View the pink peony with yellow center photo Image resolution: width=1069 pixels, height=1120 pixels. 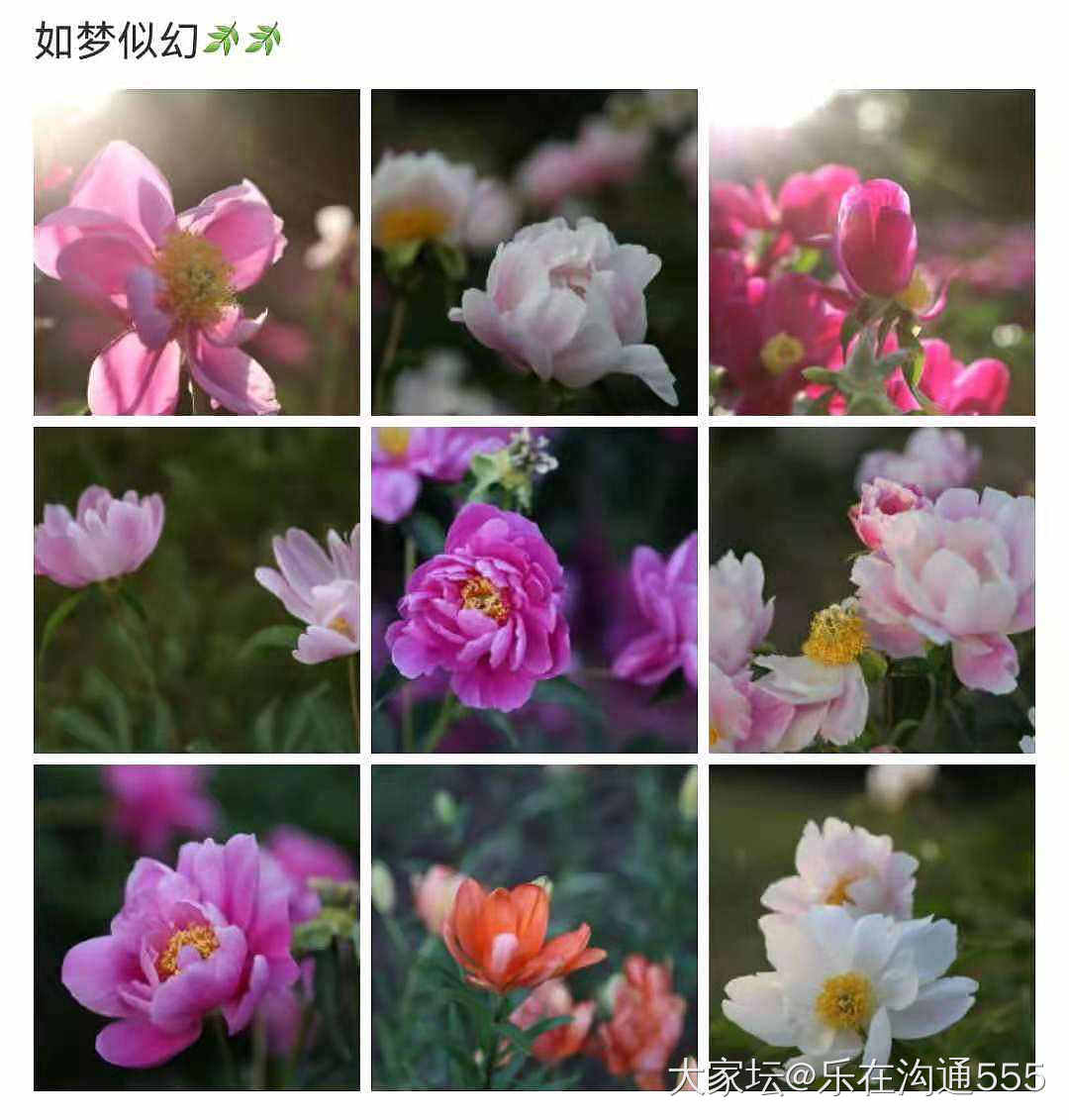[x=196, y=927]
